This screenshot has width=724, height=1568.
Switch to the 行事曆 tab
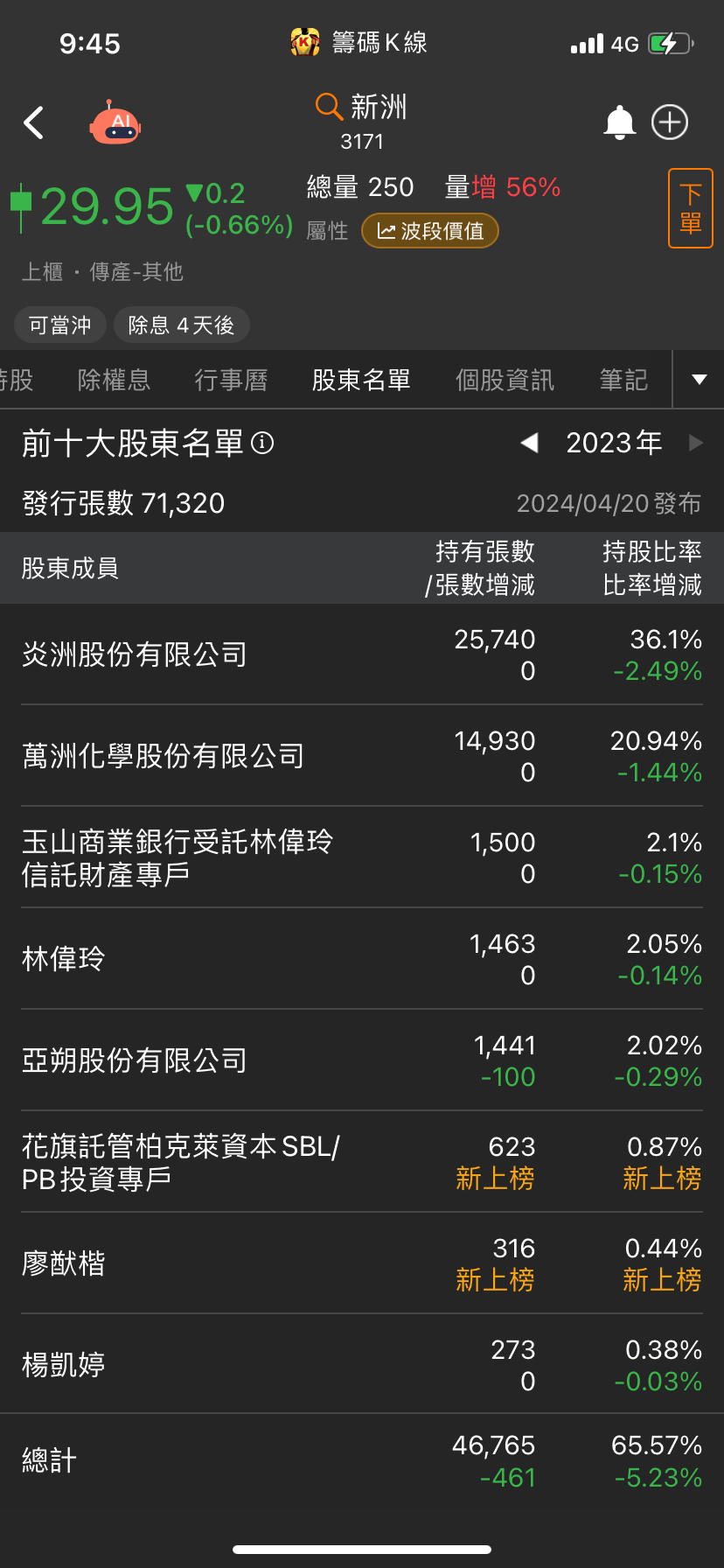click(x=231, y=380)
